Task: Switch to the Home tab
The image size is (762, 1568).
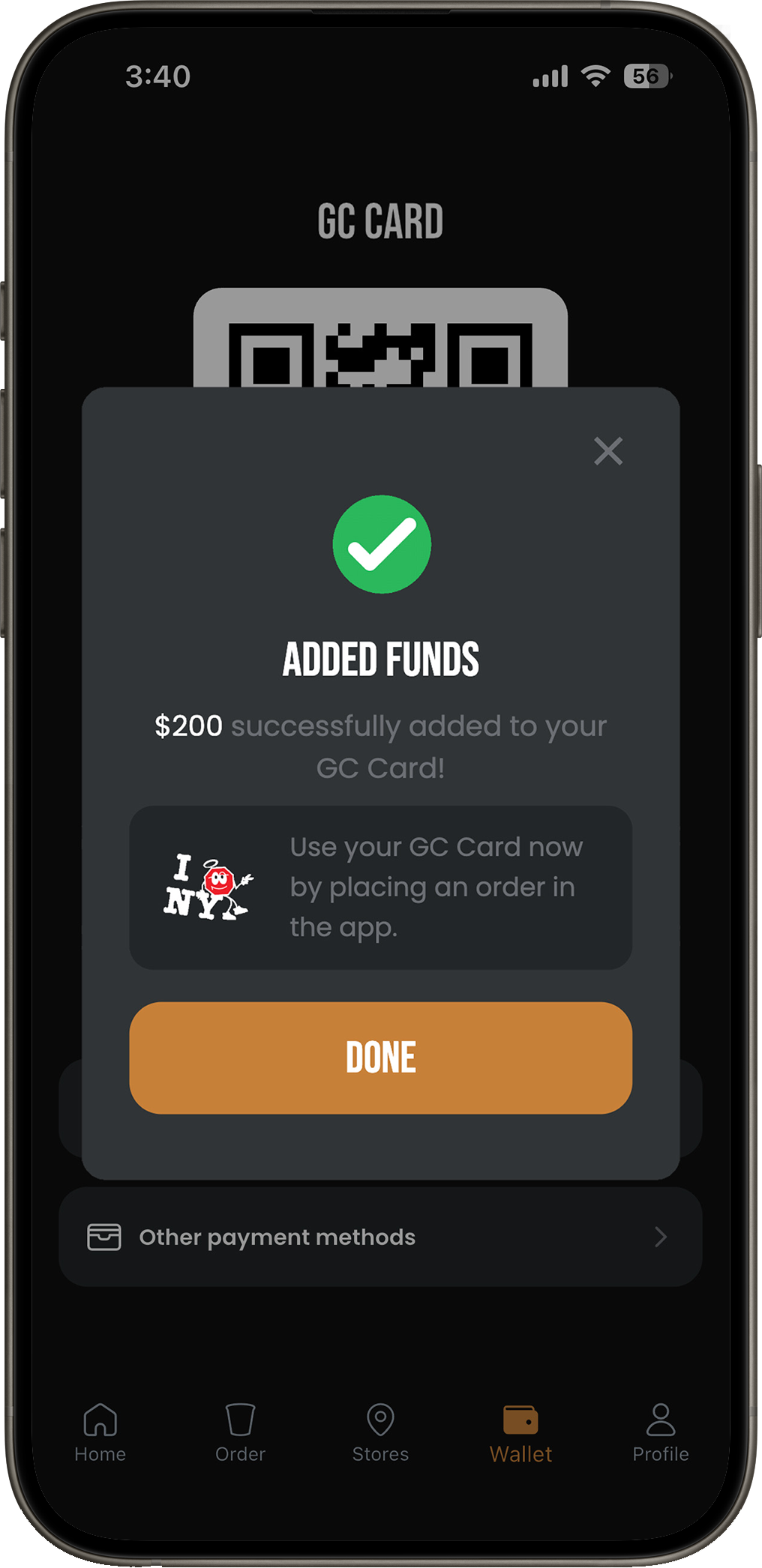Action: (100, 1433)
